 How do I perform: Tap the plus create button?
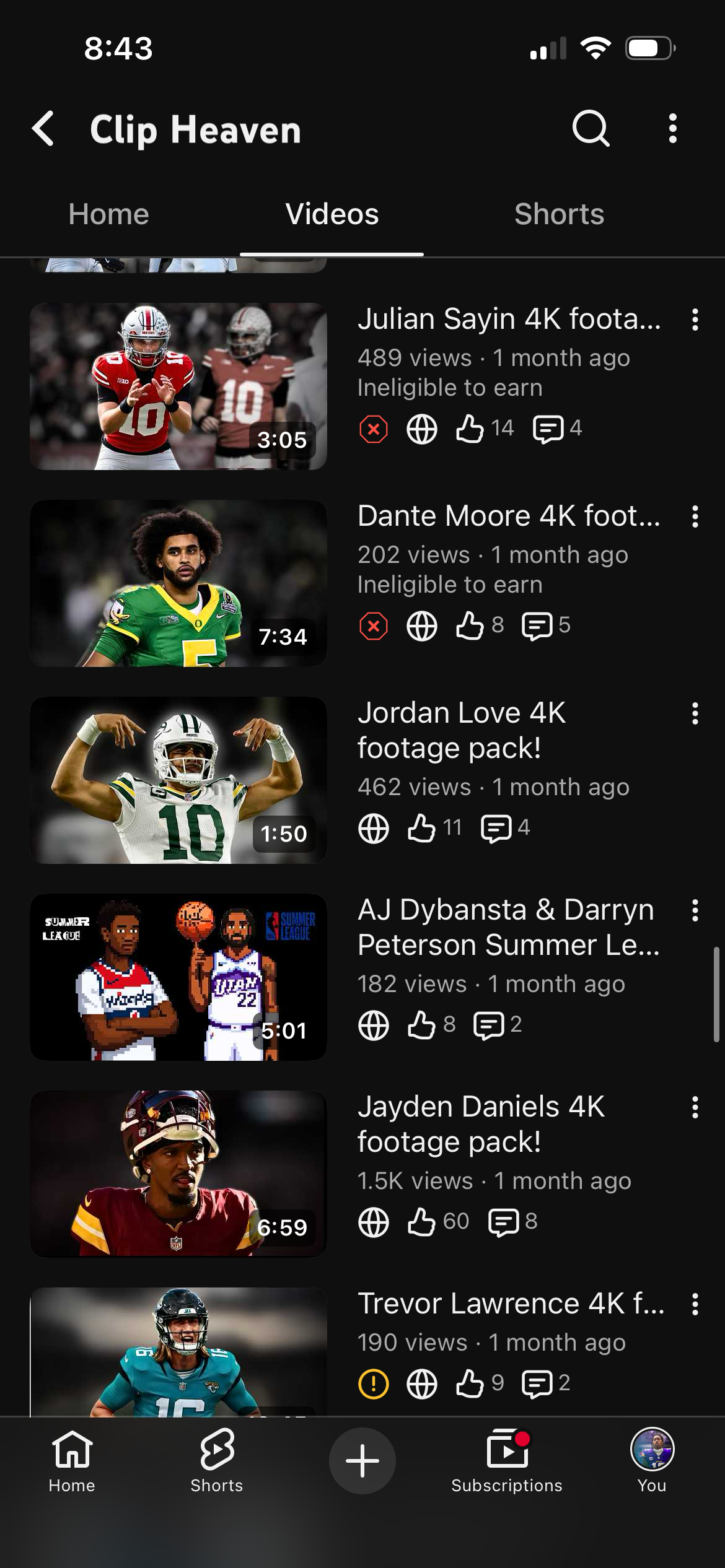(362, 1461)
